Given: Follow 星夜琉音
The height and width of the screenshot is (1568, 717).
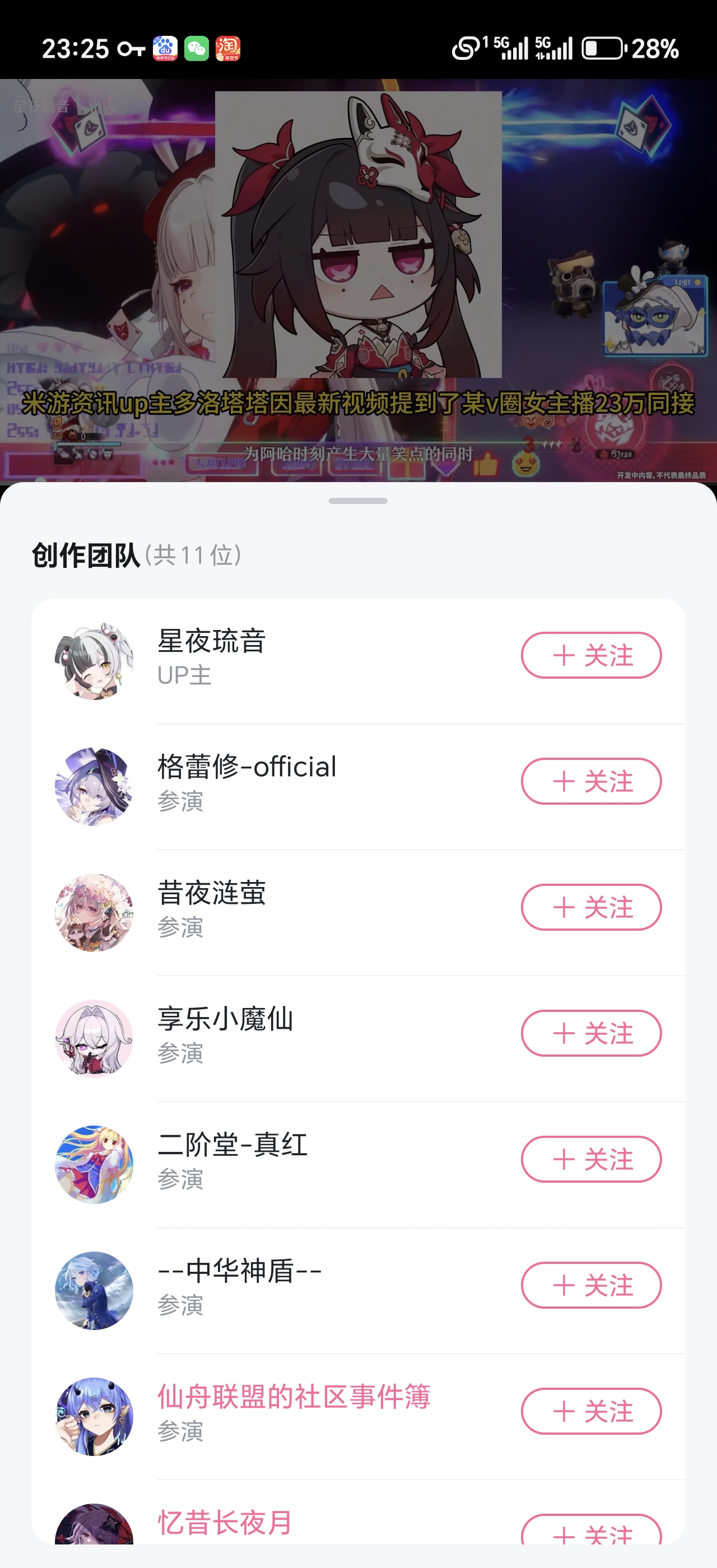Looking at the screenshot, I should click(x=591, y=655).
